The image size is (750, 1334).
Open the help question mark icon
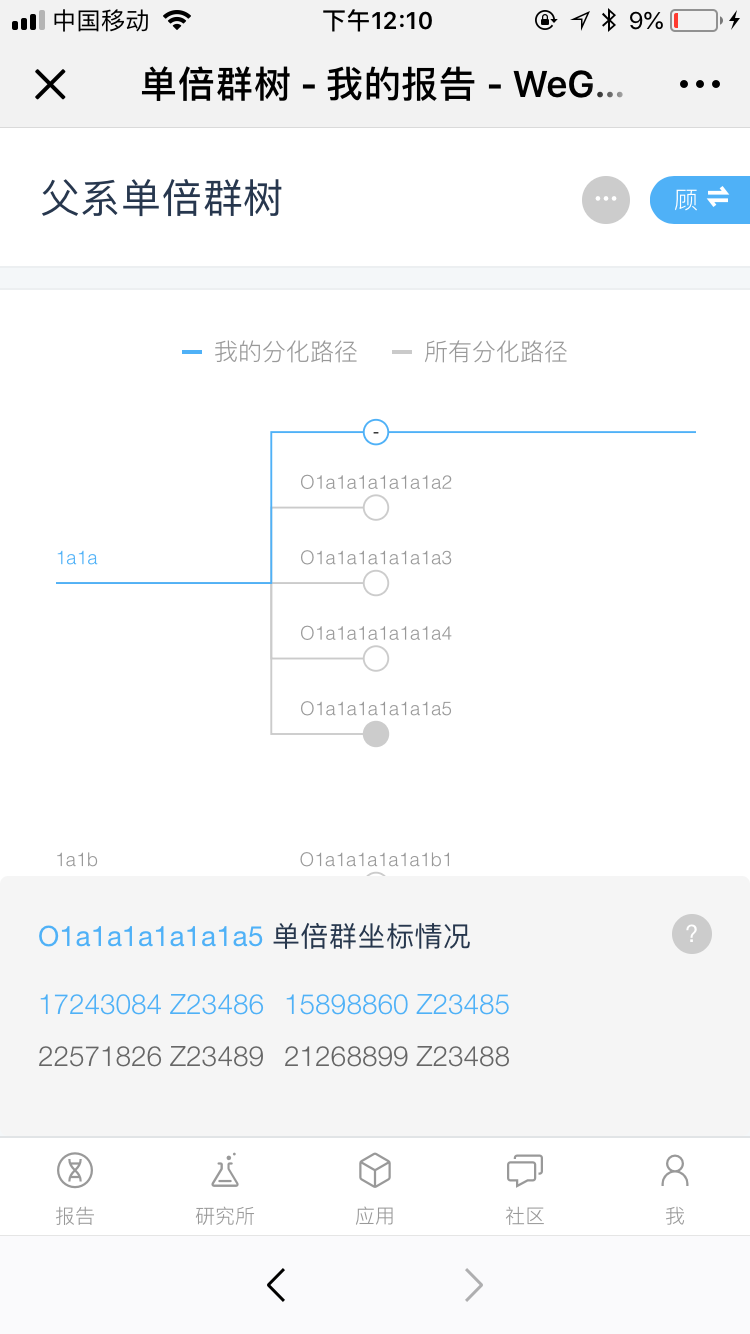tap(692, 934)
